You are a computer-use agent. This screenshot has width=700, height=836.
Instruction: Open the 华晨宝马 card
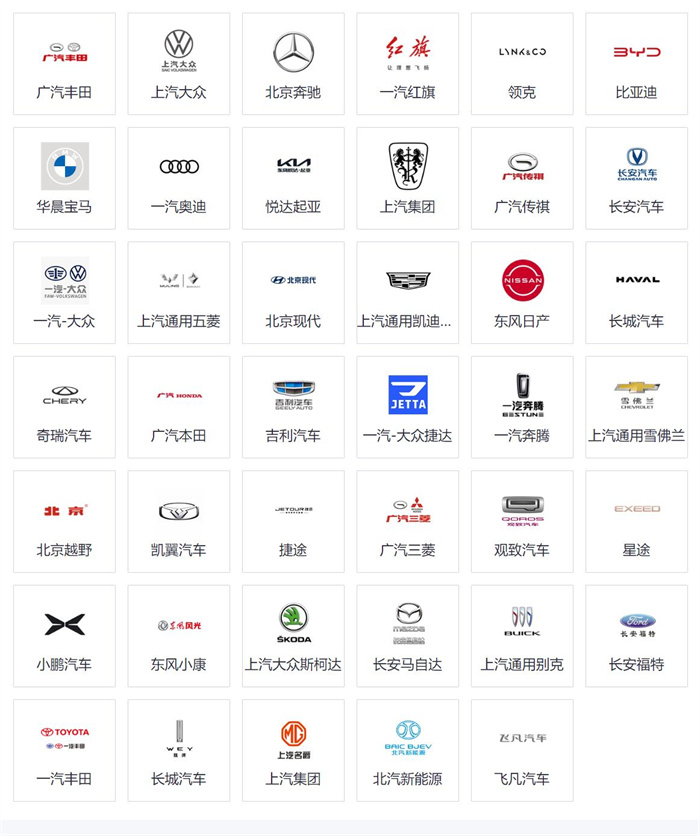pyautogui.click(x=64, y=178)
